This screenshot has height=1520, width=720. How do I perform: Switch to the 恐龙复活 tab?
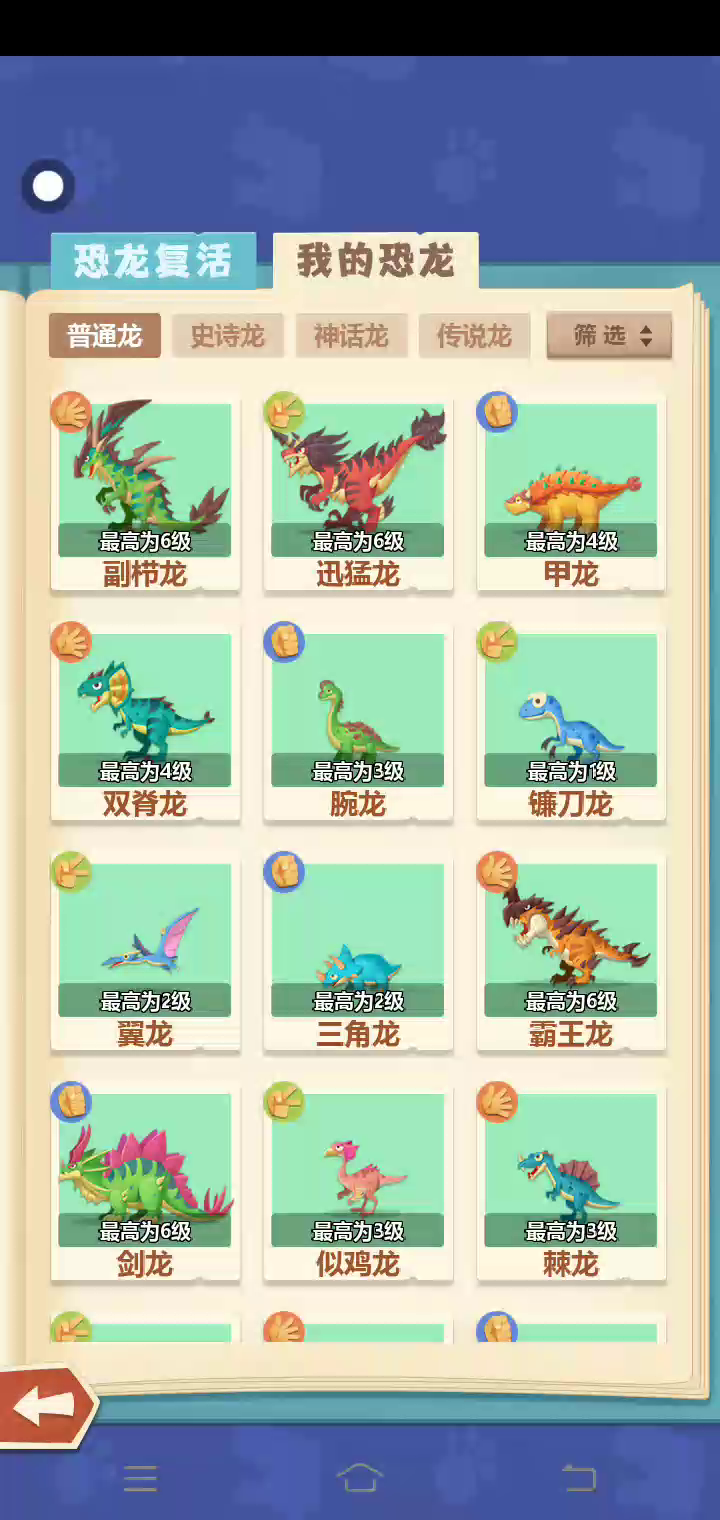[x=153, y=261]
